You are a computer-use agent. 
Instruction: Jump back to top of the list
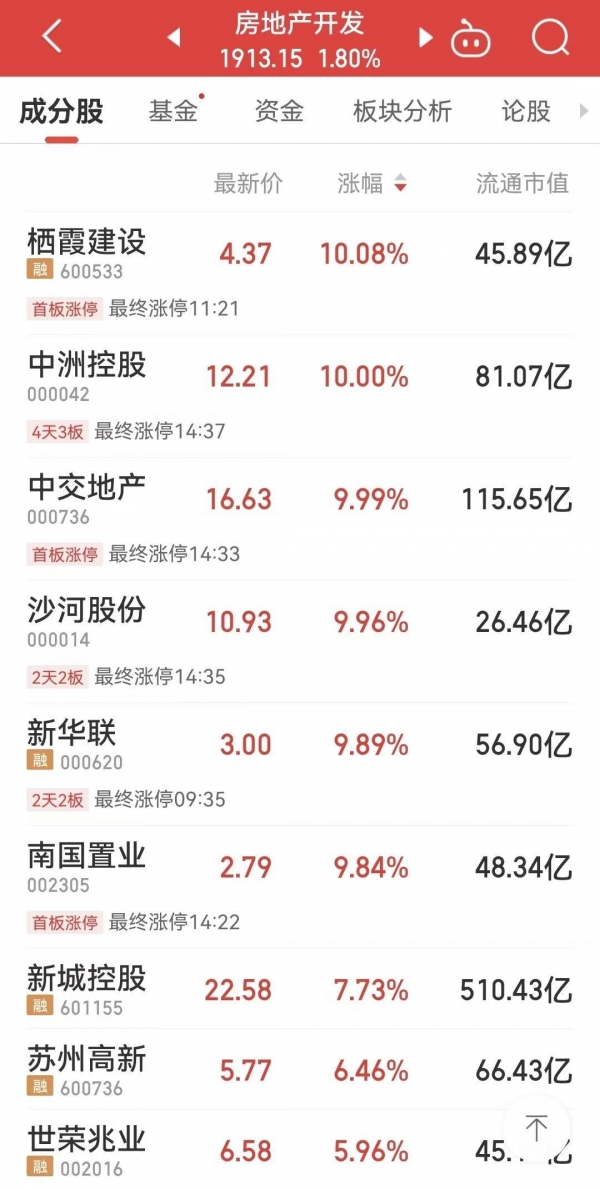coord(537,1129)
